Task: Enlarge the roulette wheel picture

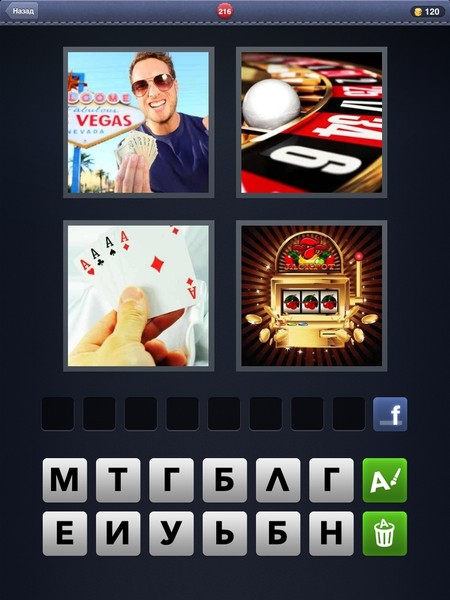Action: (x=311, y=122)
